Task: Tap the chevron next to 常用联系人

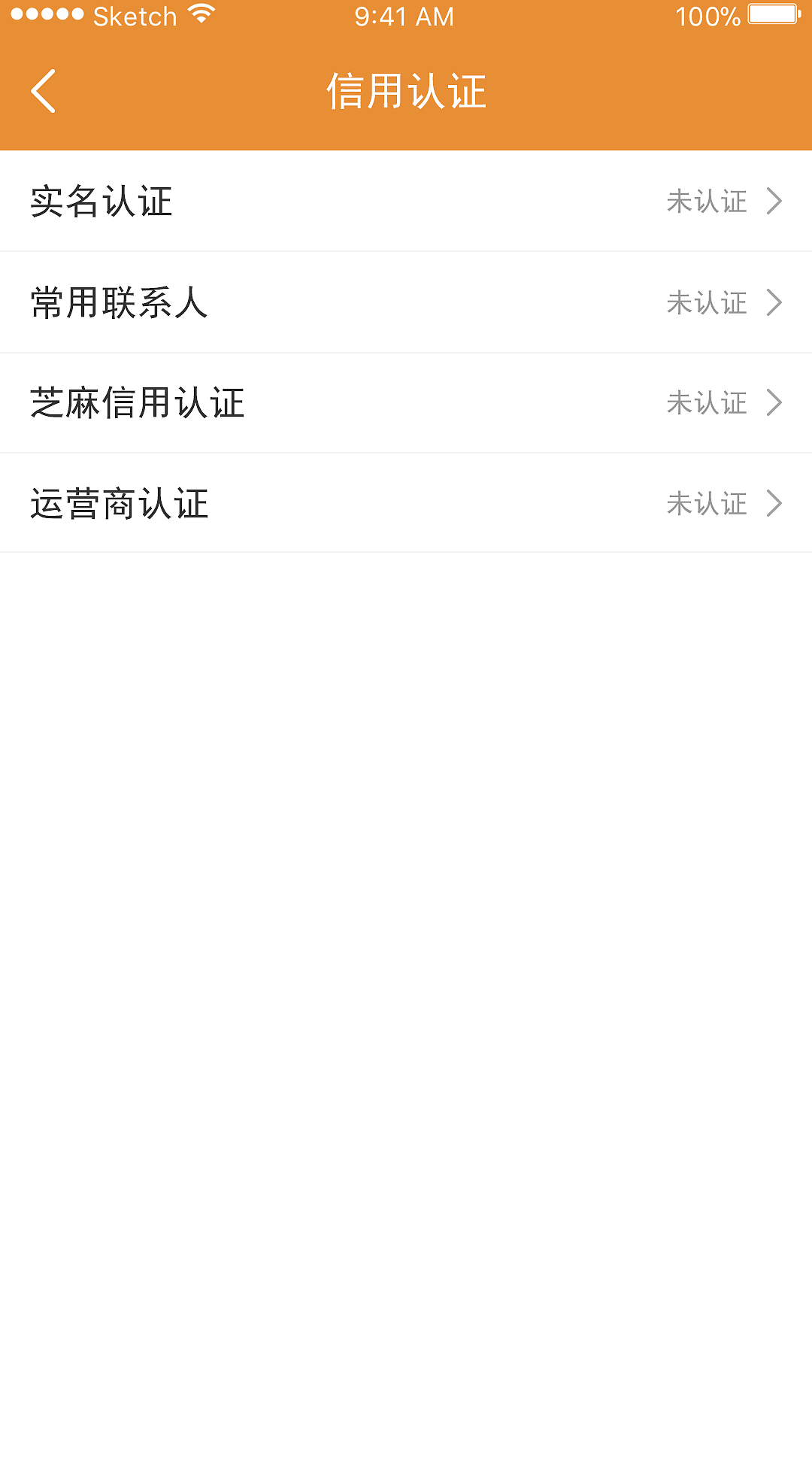Action: (x=775, y=303)
